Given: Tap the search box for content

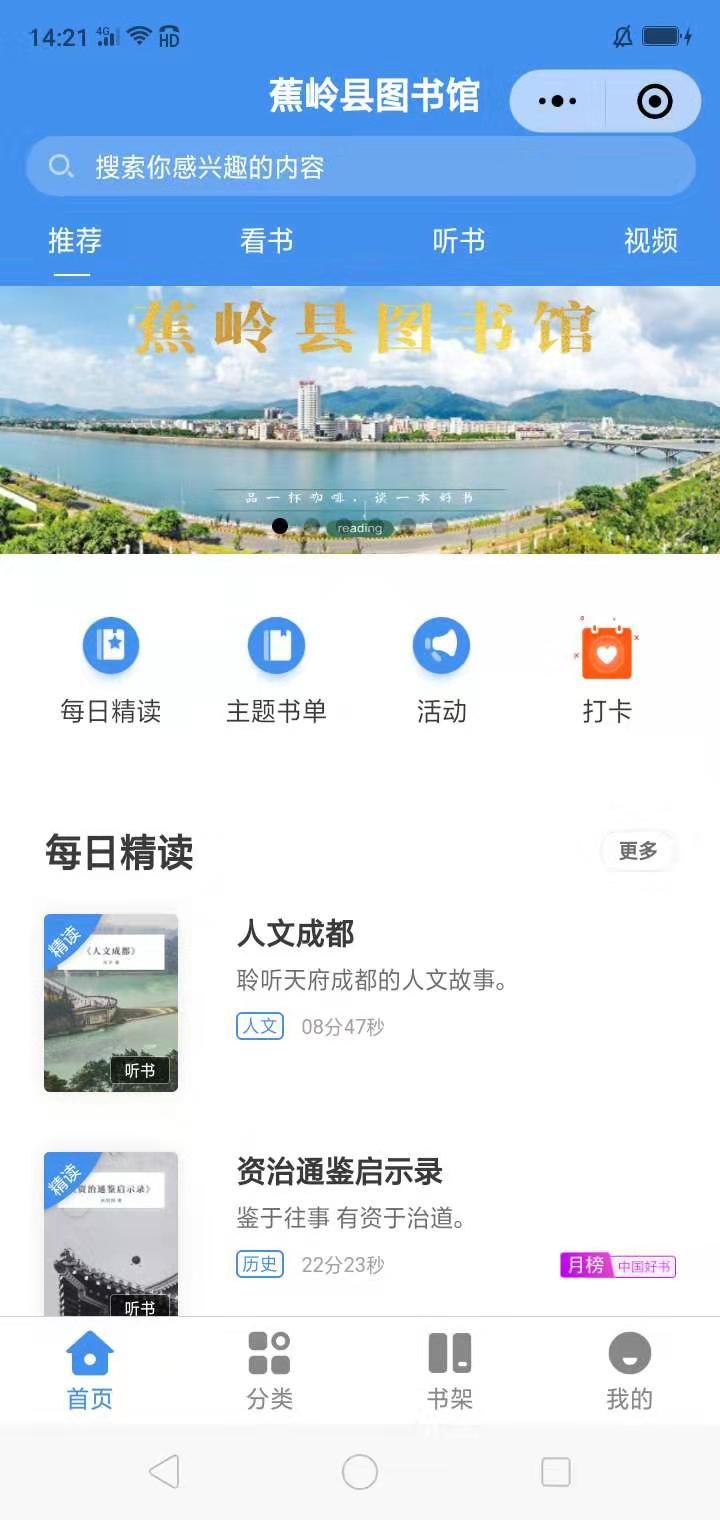Looking at the screenshot, I should (360, 166).
